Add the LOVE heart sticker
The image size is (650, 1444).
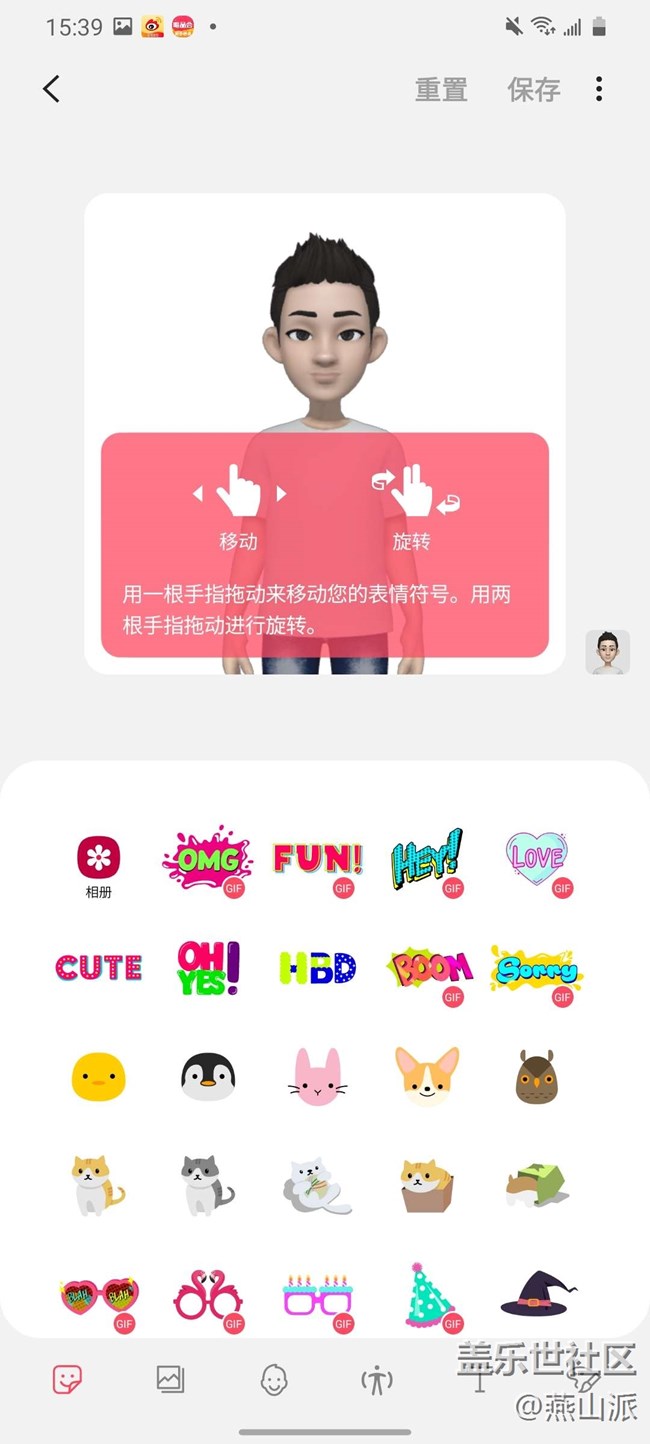(x=537, y=859)
